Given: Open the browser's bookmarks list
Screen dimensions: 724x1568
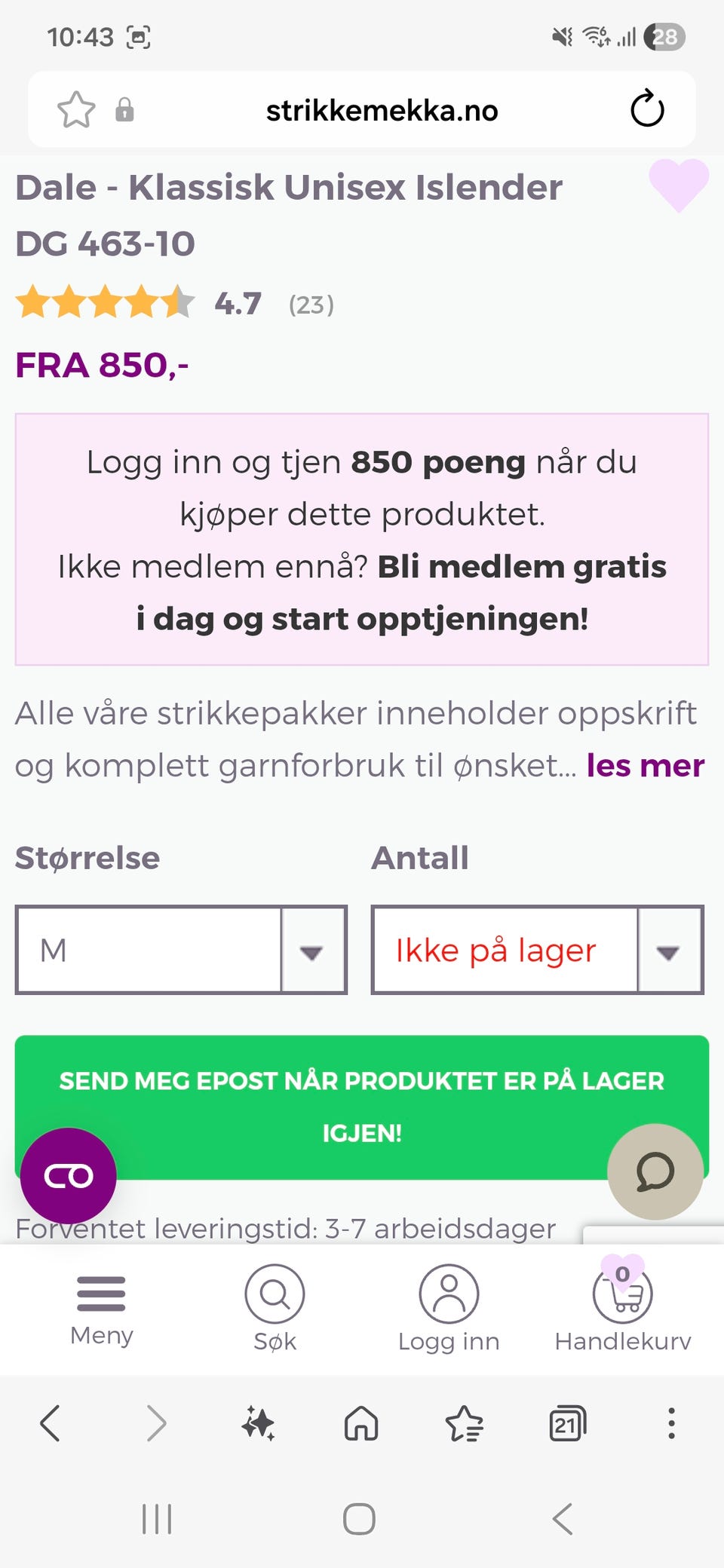Looking at the screenshot, I should tap(464, 1424).
